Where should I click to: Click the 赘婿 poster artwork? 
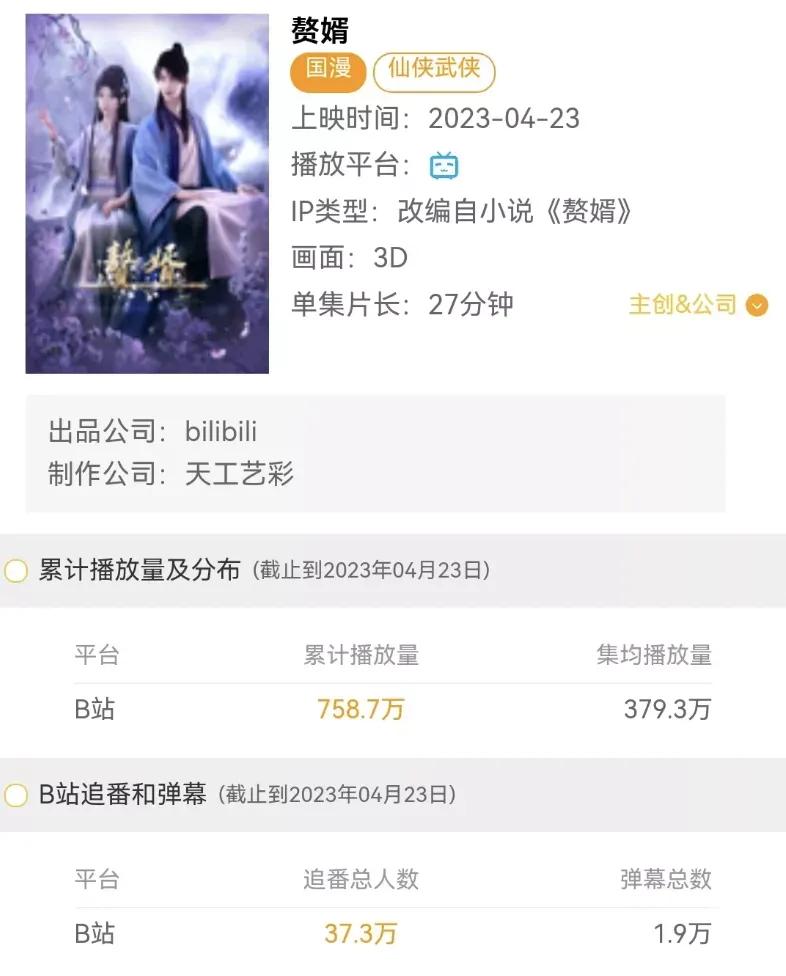tap(147, 190)
